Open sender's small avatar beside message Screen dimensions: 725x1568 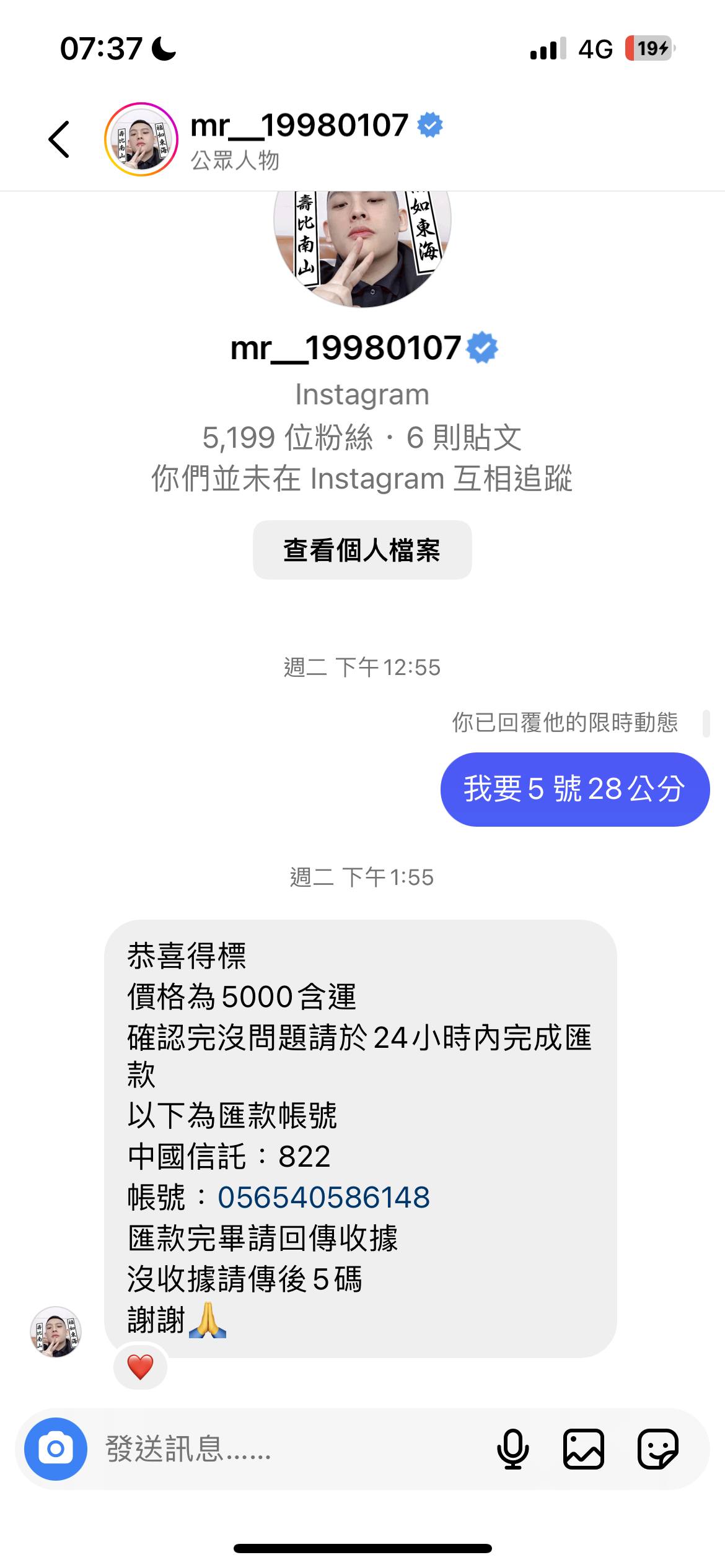56,1331
